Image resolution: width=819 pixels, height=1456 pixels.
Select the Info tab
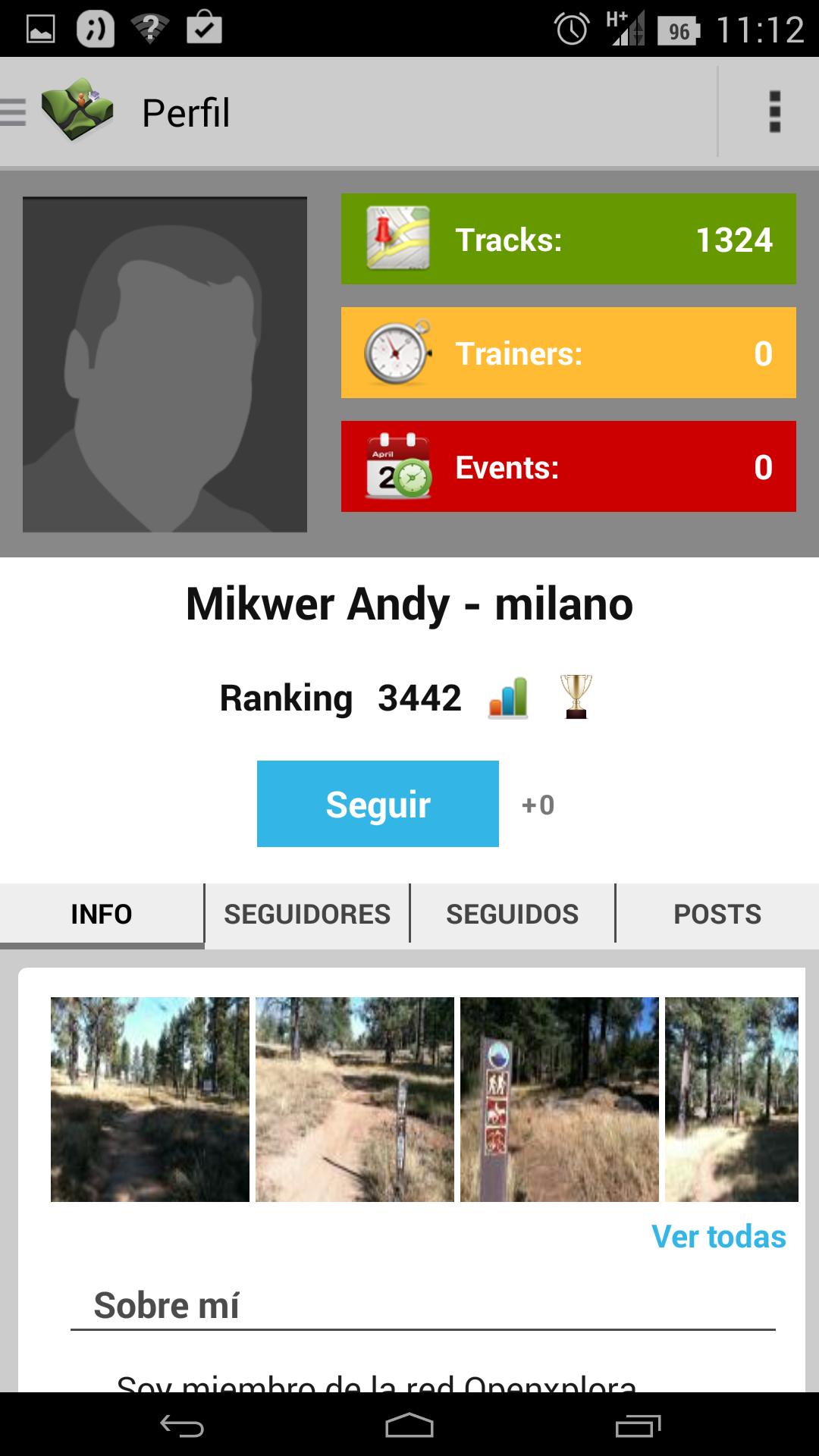click(x=102, y=914)
